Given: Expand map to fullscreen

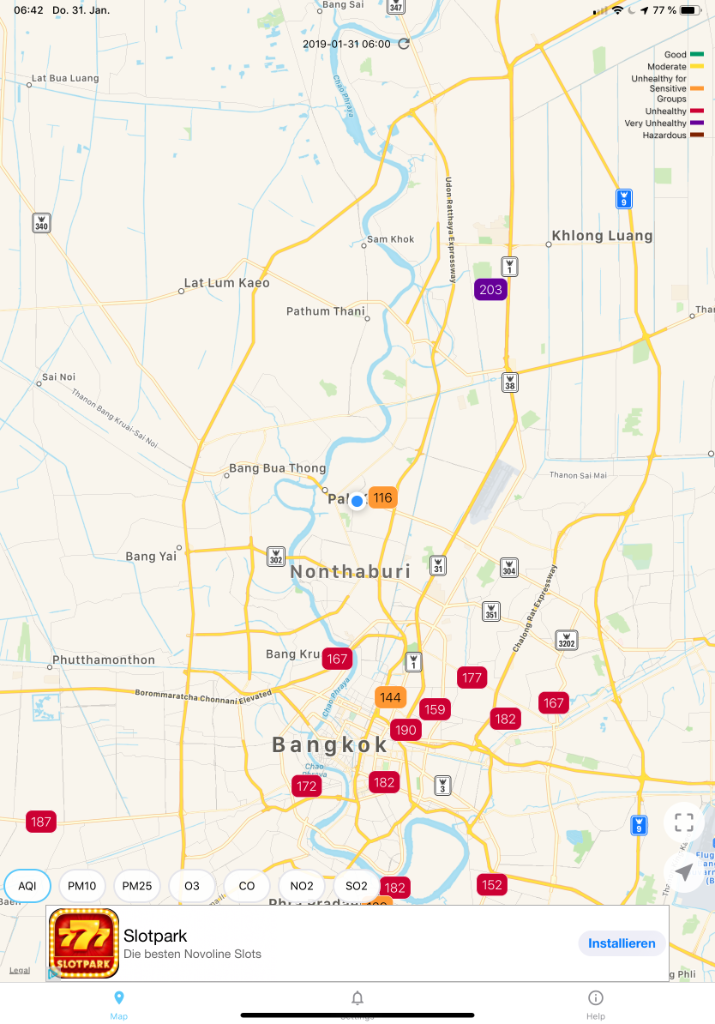Looking at the screenshot, I should click(x=684, y=823).
